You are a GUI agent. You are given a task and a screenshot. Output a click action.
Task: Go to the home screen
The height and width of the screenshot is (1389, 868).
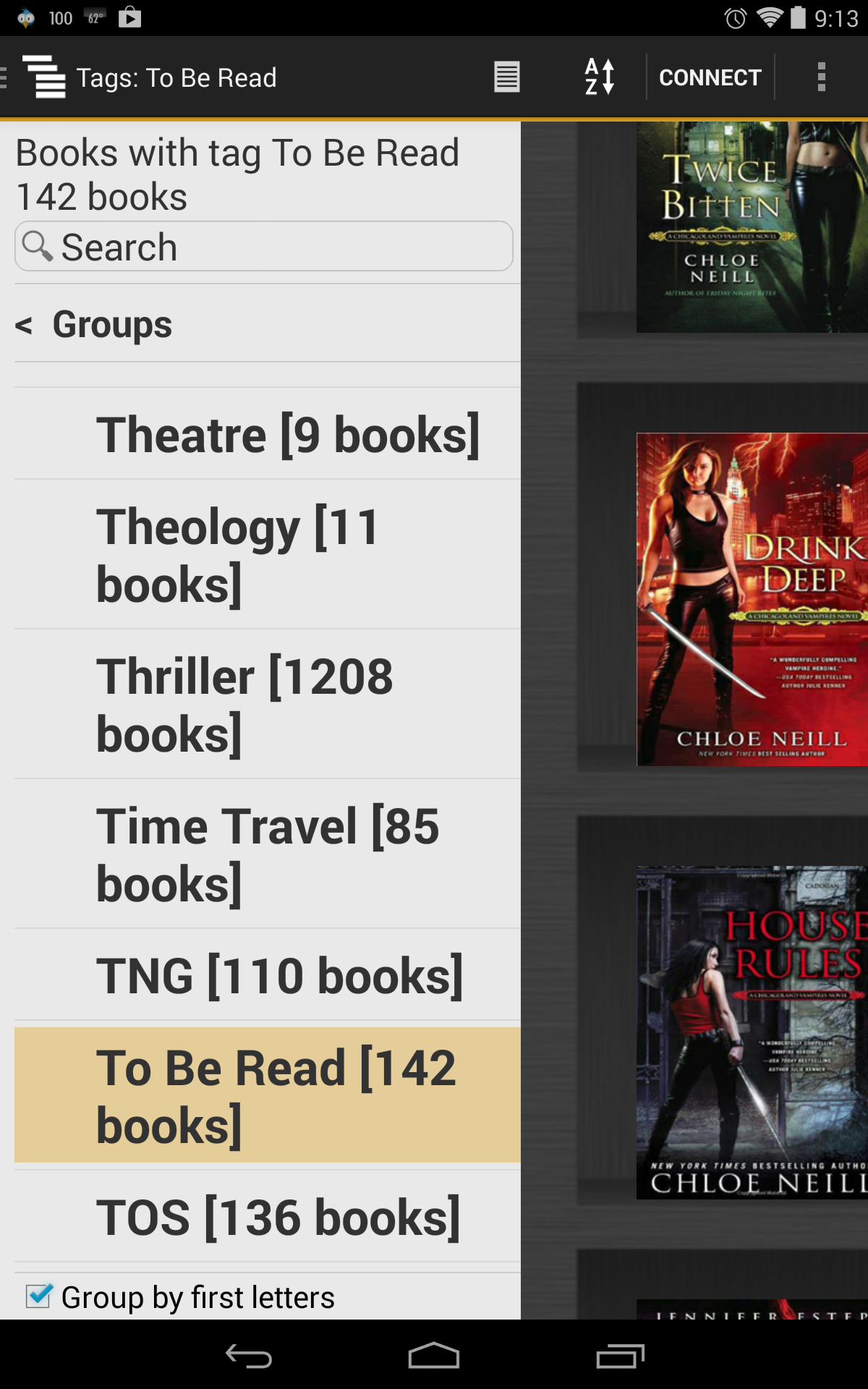[x=434, y=1356]
